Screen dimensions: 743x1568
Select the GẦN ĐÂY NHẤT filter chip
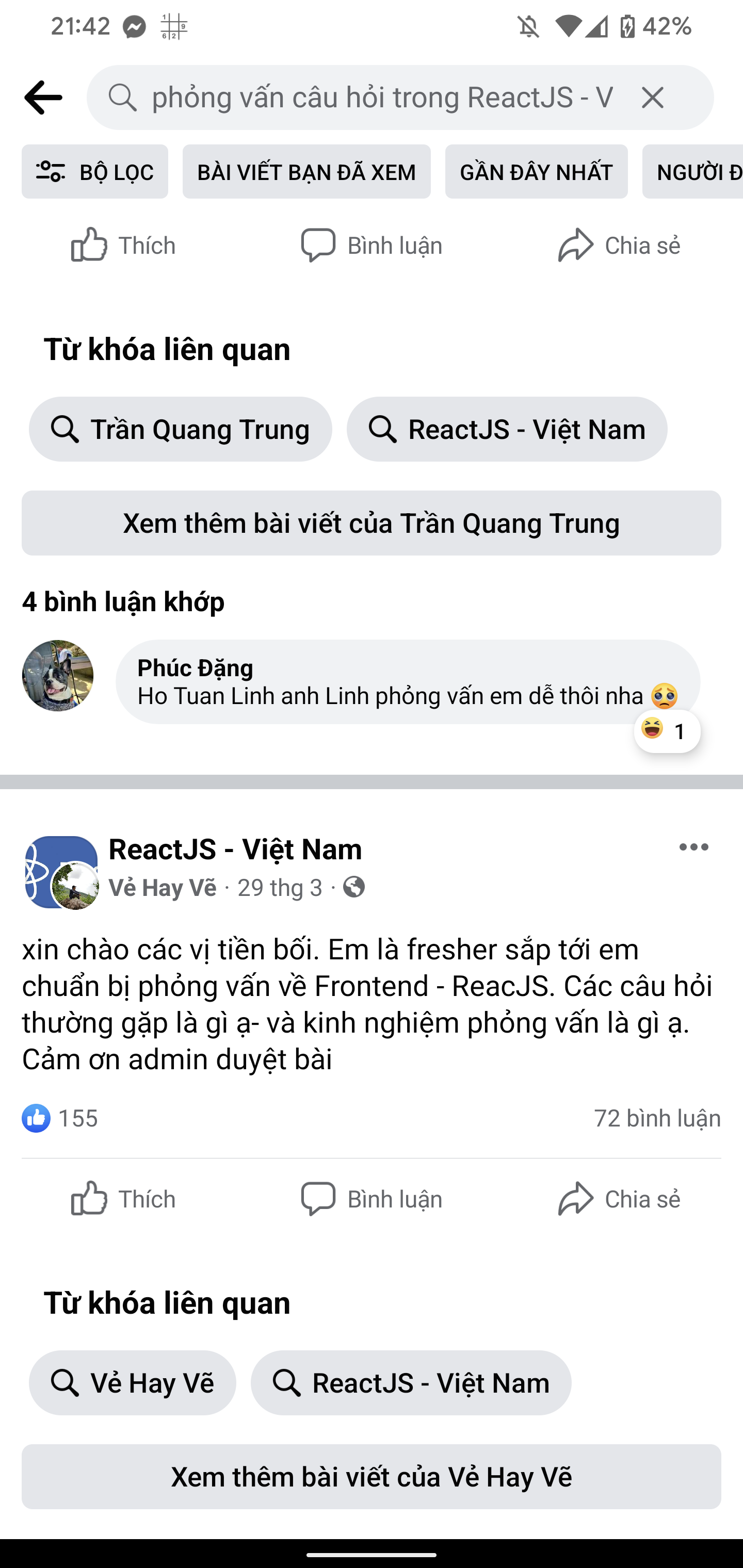(536, 172)
